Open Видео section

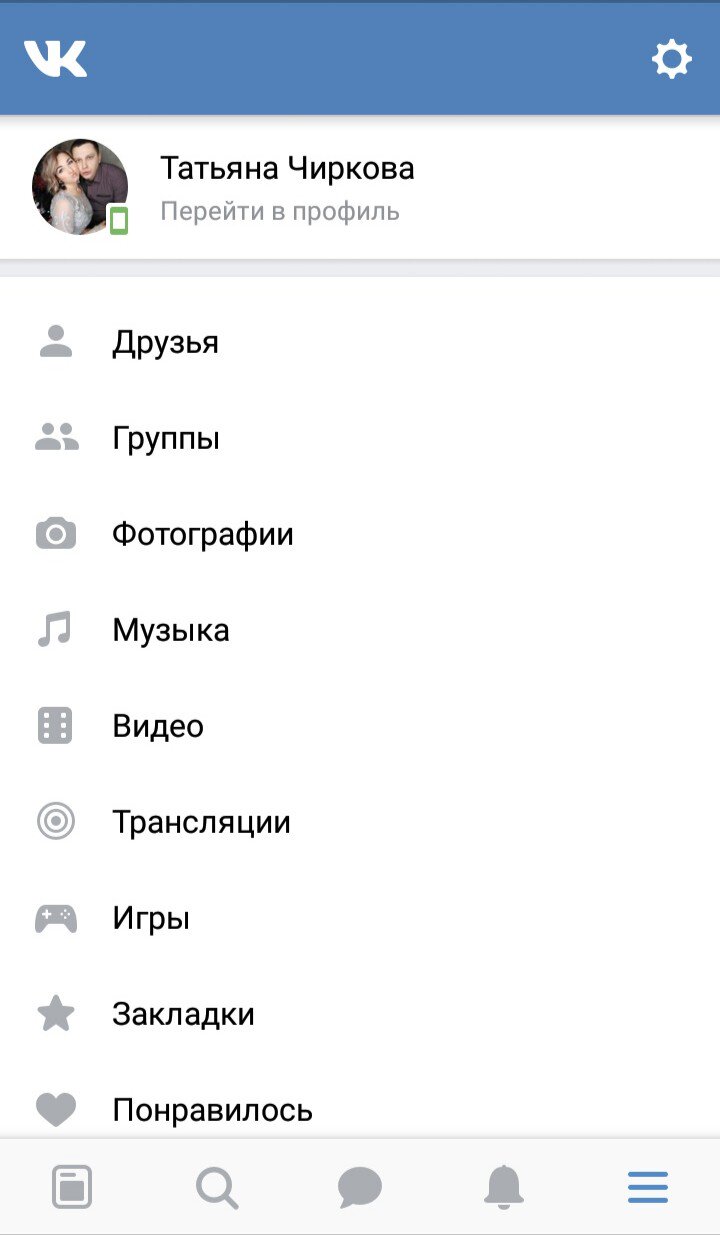tap(360, 726)
